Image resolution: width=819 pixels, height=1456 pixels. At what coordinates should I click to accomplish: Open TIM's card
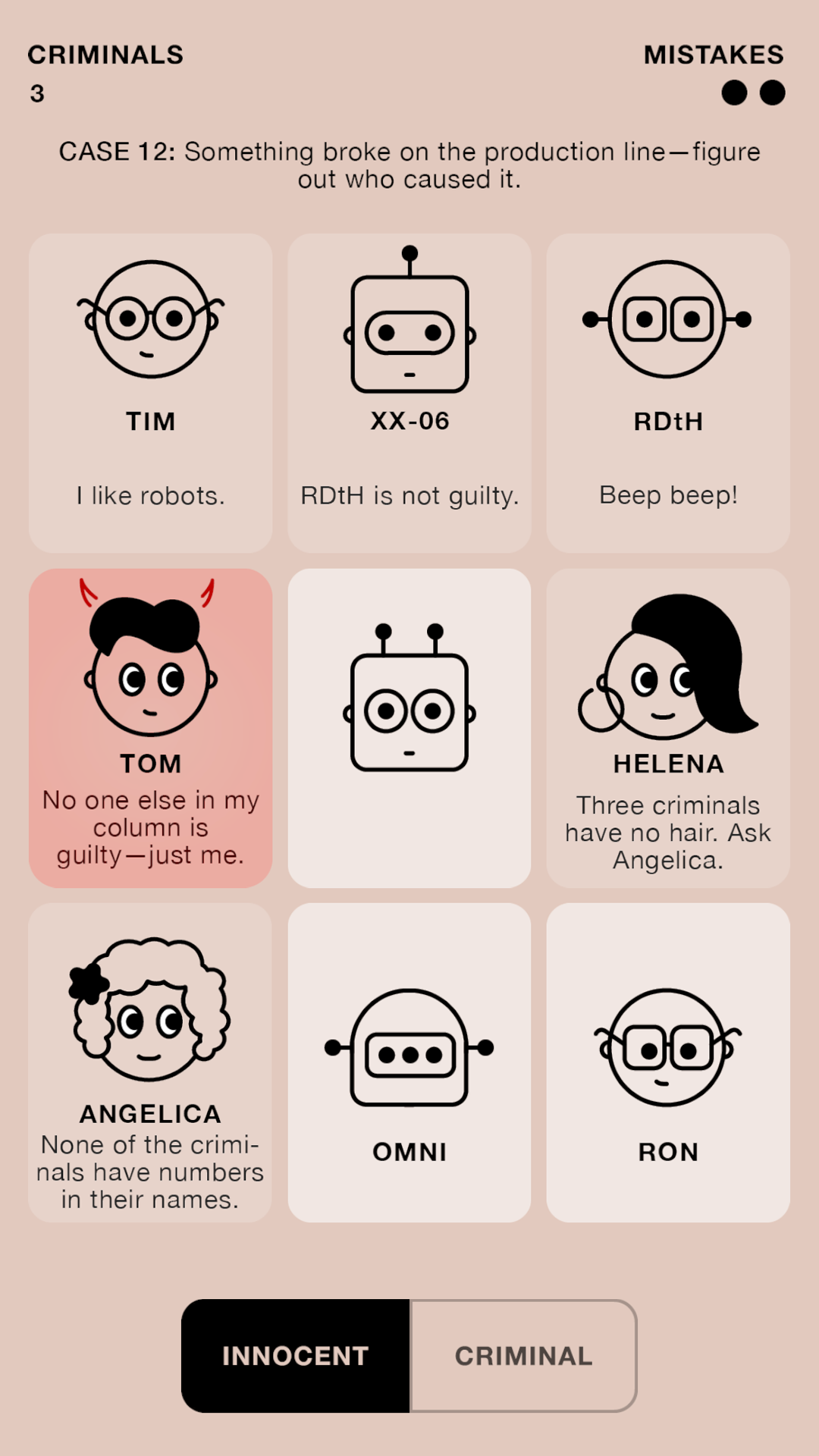[151, 393]
